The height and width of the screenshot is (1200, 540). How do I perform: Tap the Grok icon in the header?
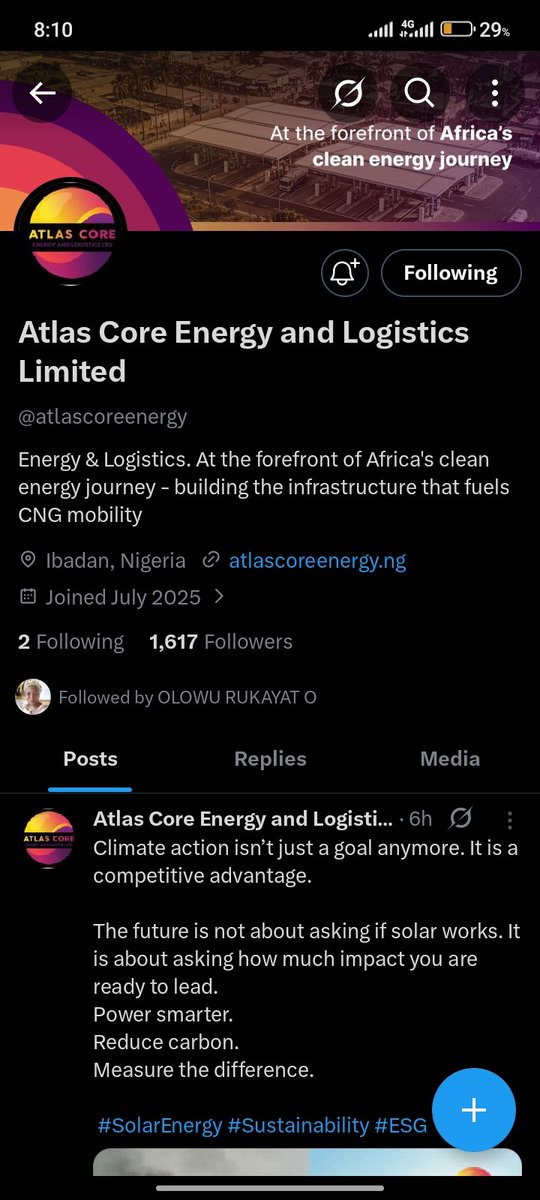pyautogui.click(x=348, y=94)
